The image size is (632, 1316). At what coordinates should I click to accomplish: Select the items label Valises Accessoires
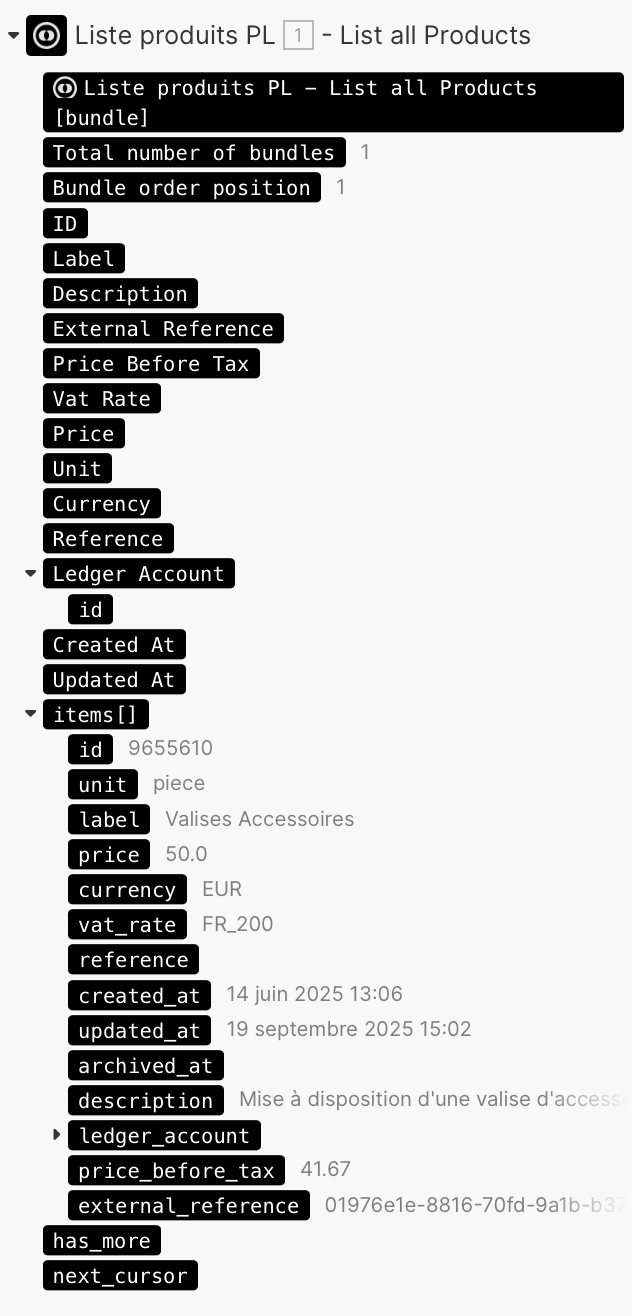click(109, 819)
